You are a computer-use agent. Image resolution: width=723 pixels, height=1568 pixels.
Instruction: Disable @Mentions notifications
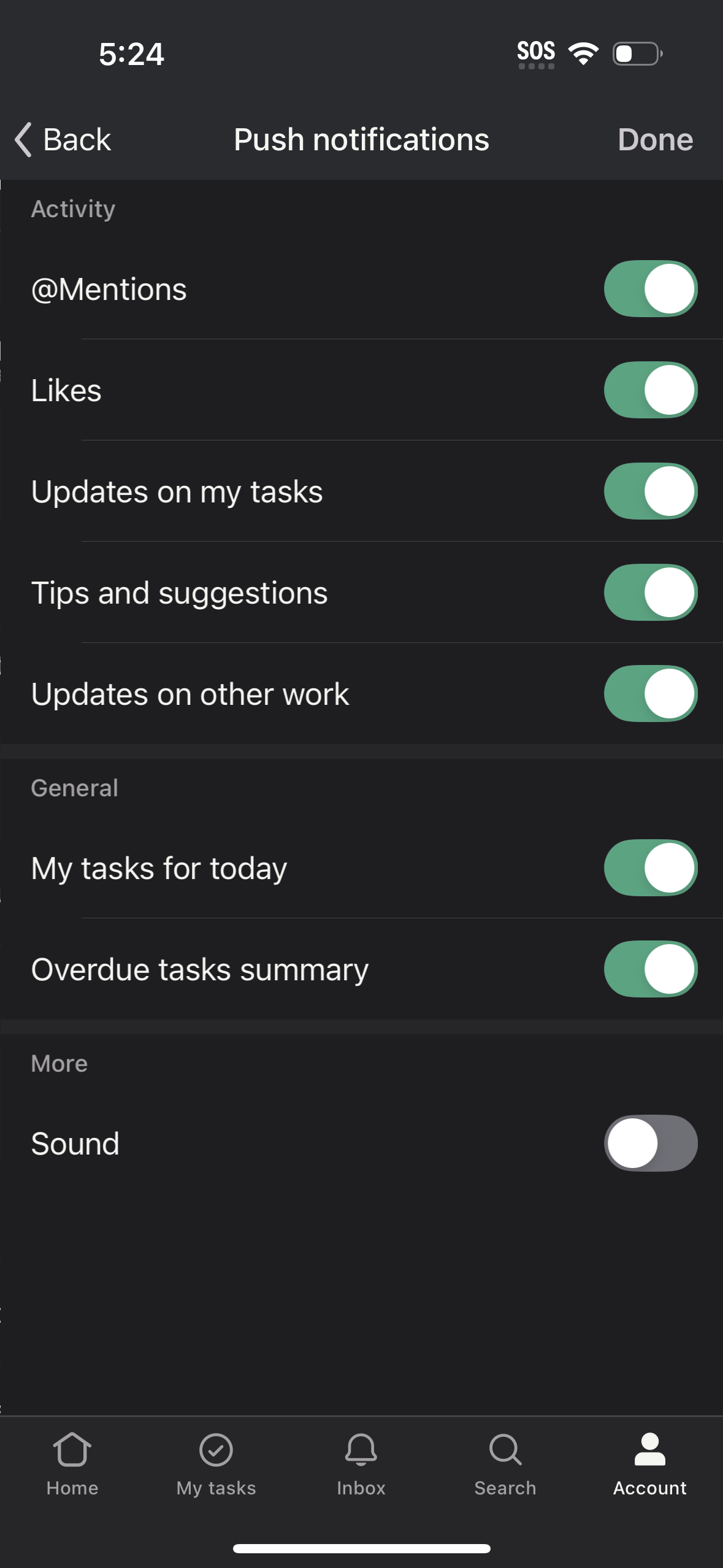(650, 288)
